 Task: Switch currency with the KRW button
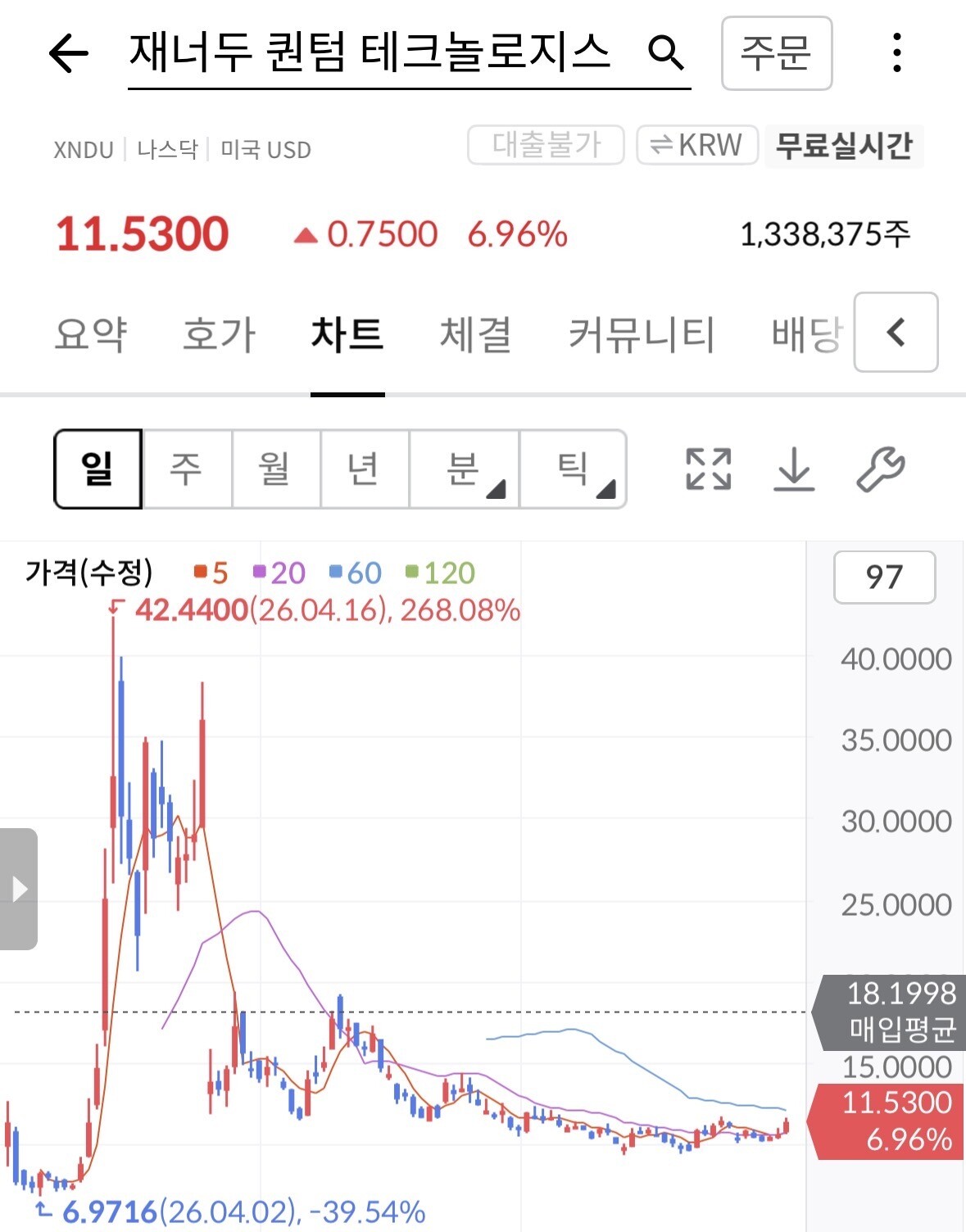click(x=696, y=145)
